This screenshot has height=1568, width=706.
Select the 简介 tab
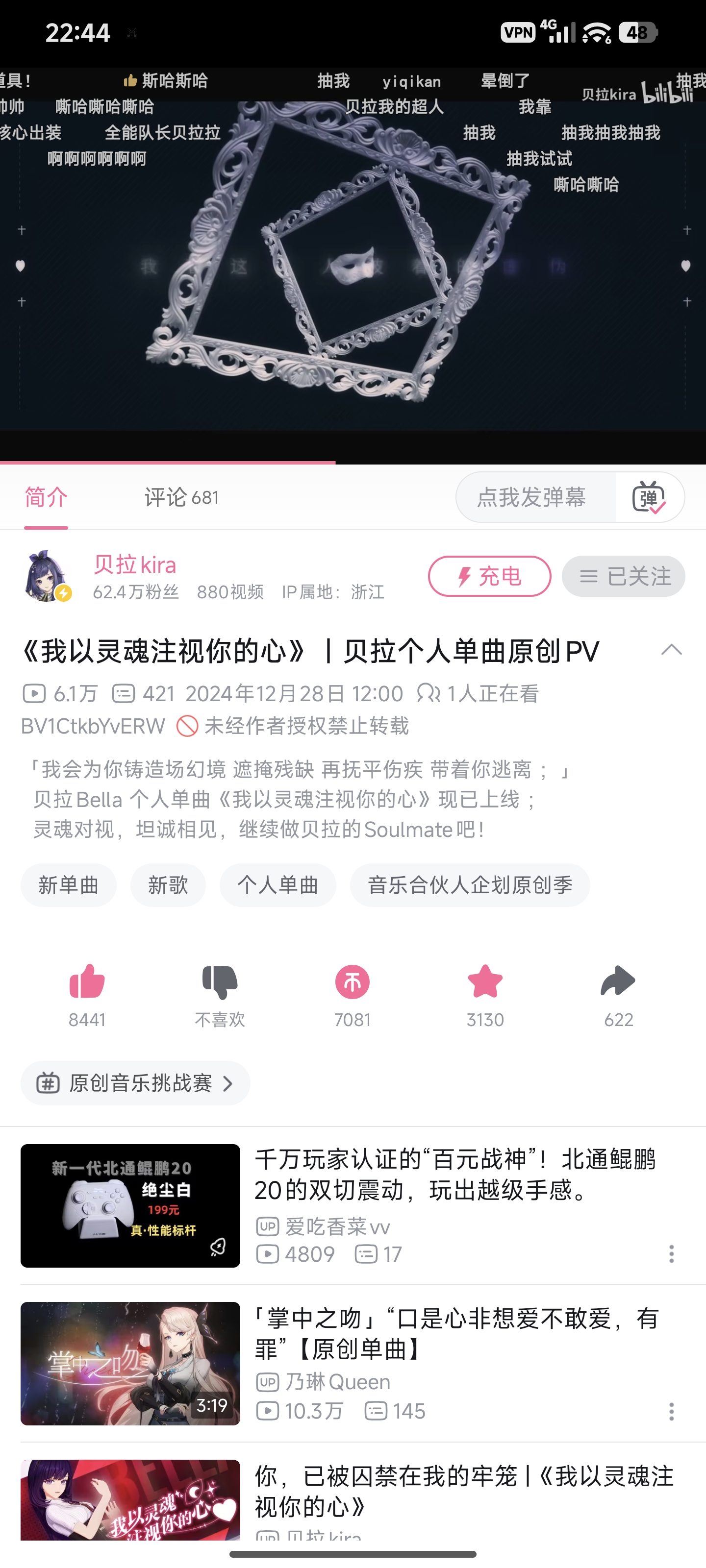(46, 497)
